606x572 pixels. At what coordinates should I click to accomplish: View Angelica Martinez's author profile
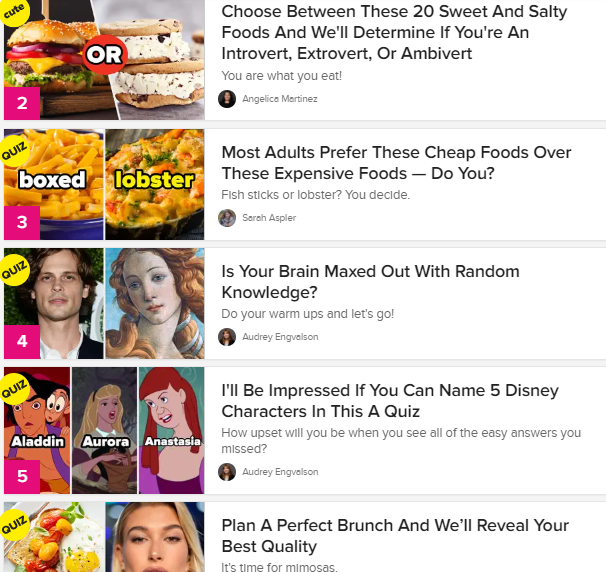tap(280, 99)
